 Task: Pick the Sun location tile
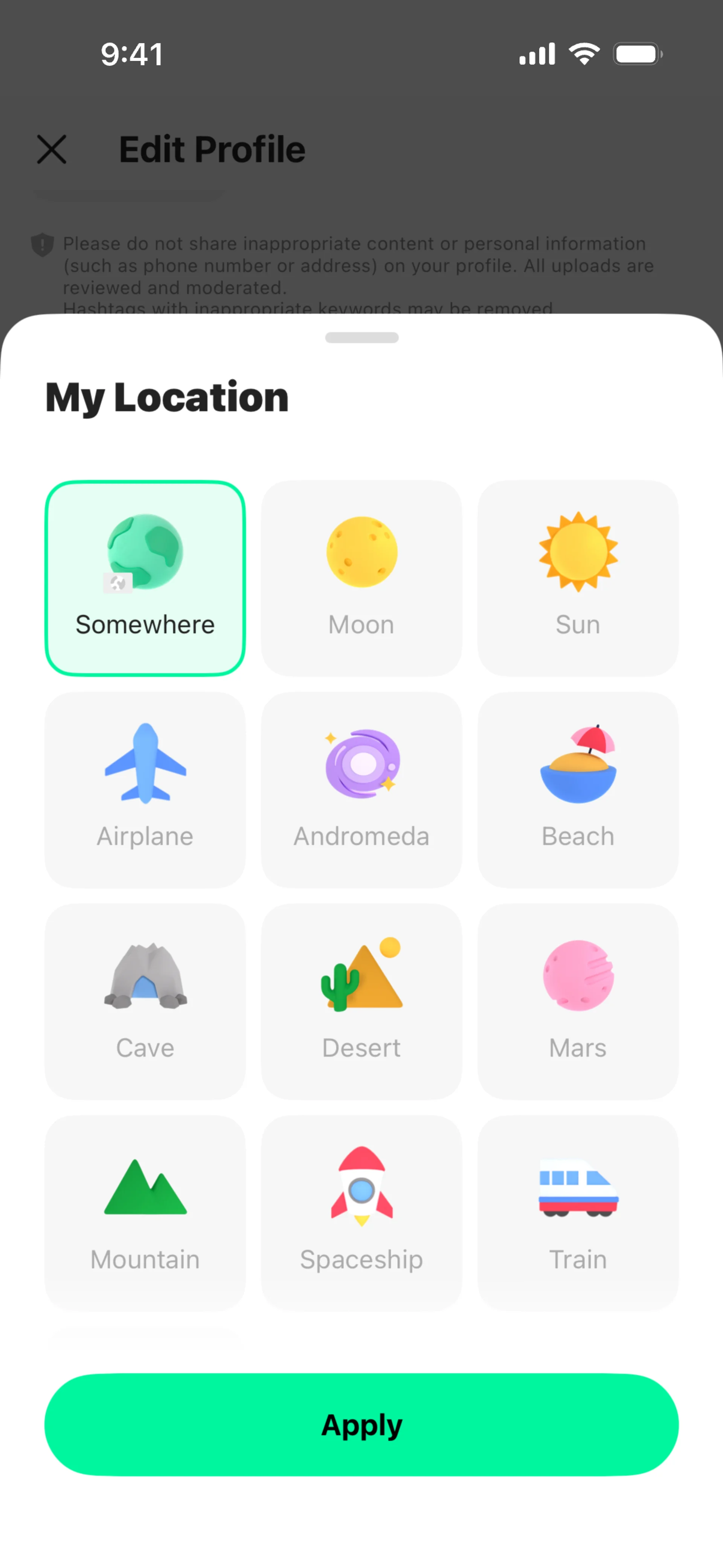click(578, 578)
